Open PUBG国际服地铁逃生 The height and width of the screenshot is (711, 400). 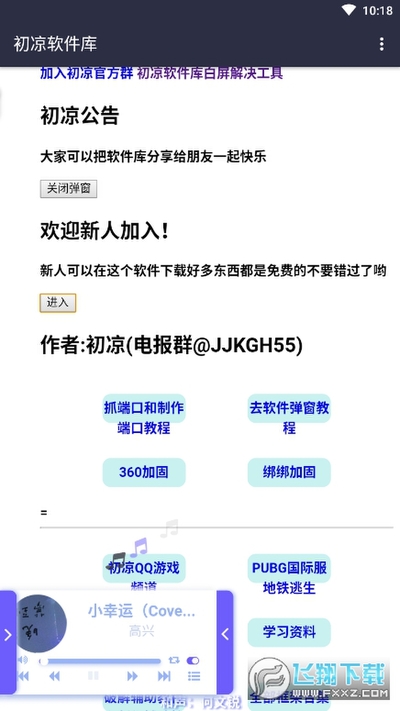pos(289,578)
